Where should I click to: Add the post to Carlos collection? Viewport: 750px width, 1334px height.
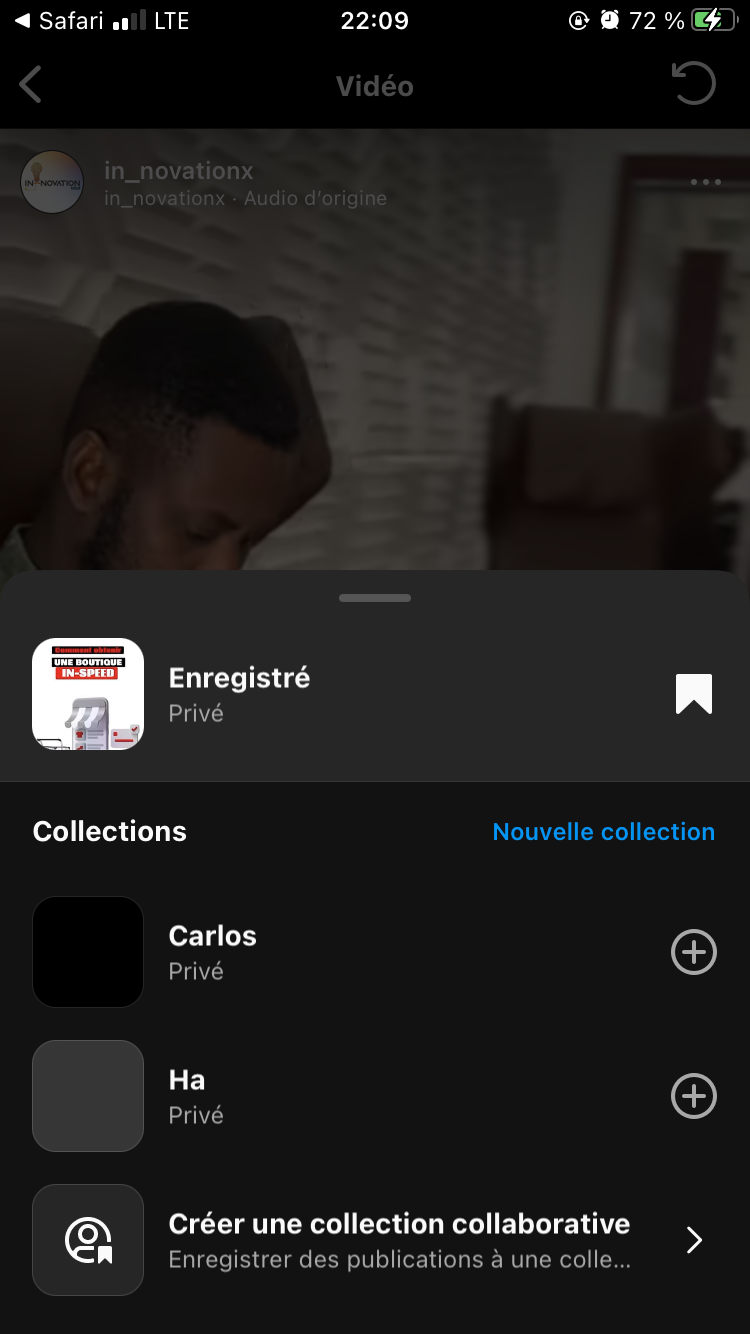(693, 952)
